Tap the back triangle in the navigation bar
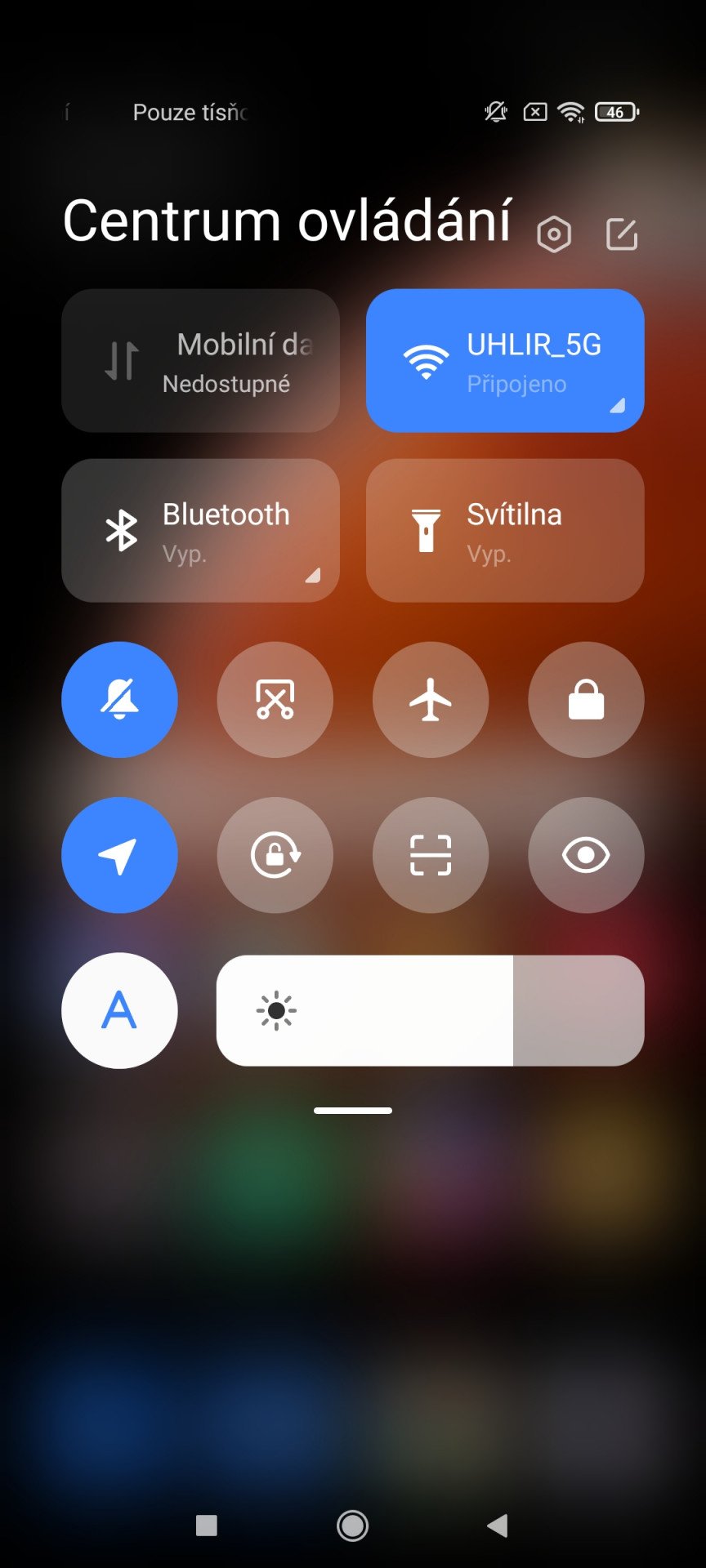706x1568 pixels. pyautogui.click(x=497, y=1525)
